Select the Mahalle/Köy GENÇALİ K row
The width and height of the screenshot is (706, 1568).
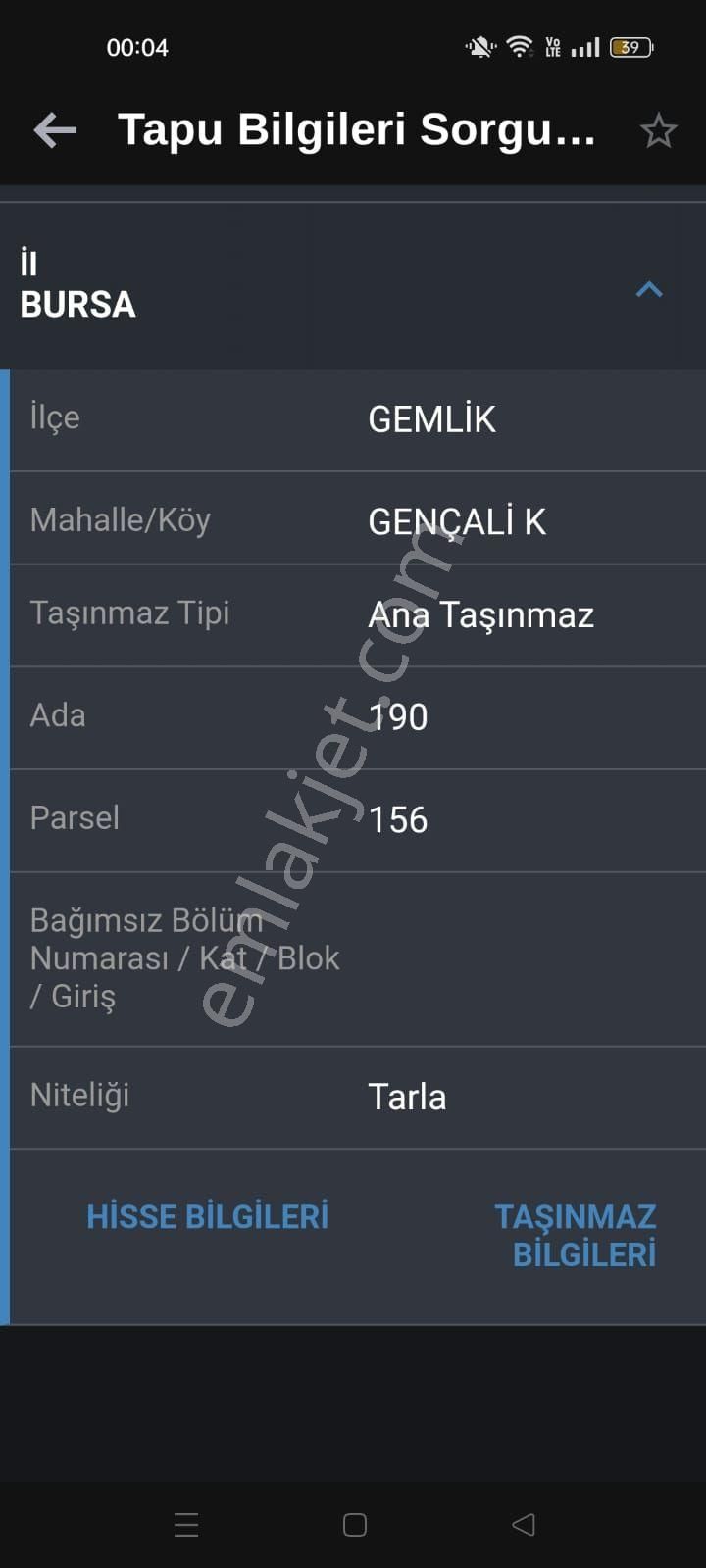(x=353, y=519)
